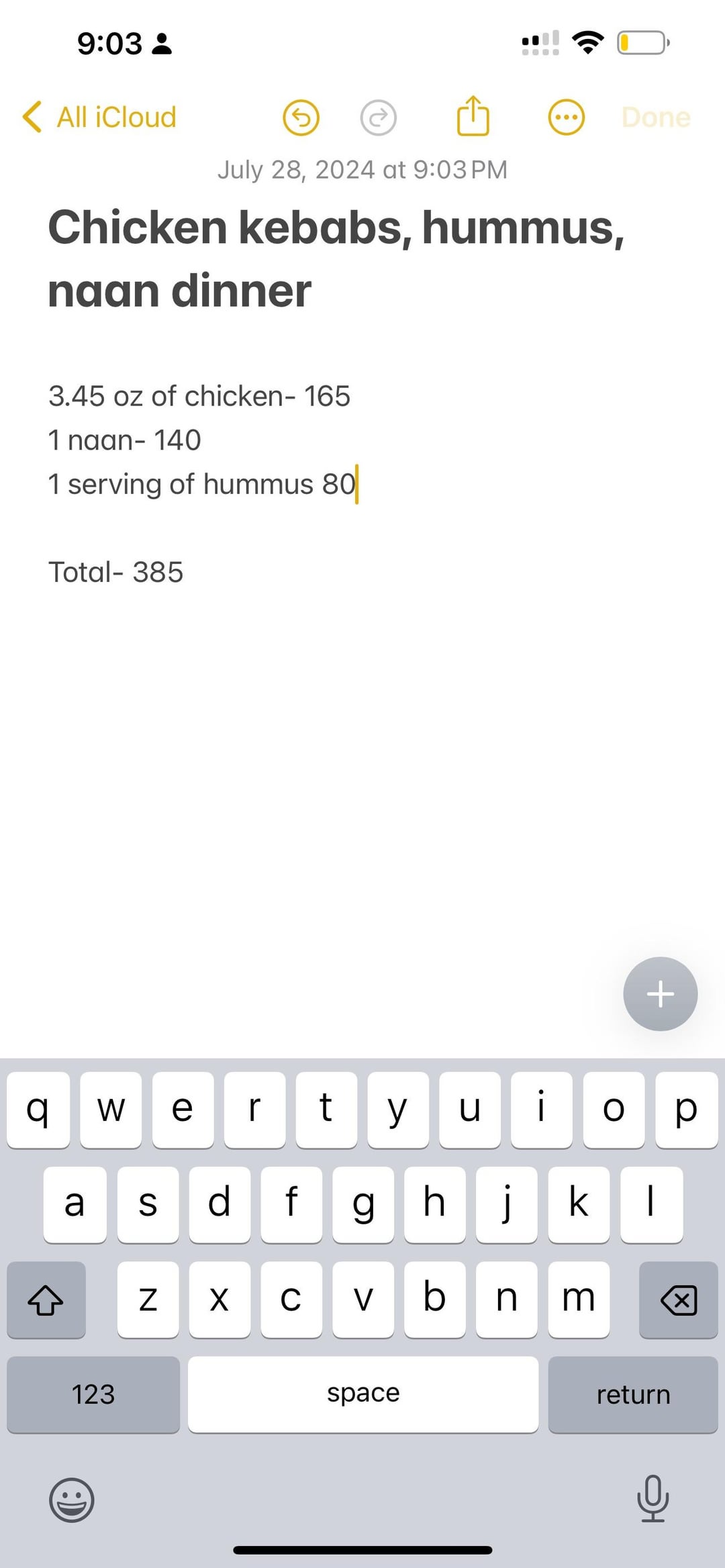Image resolution: width=725 pixels, height=1568 pixels.
Task: Tap the return key
Action: point(633,1394)
